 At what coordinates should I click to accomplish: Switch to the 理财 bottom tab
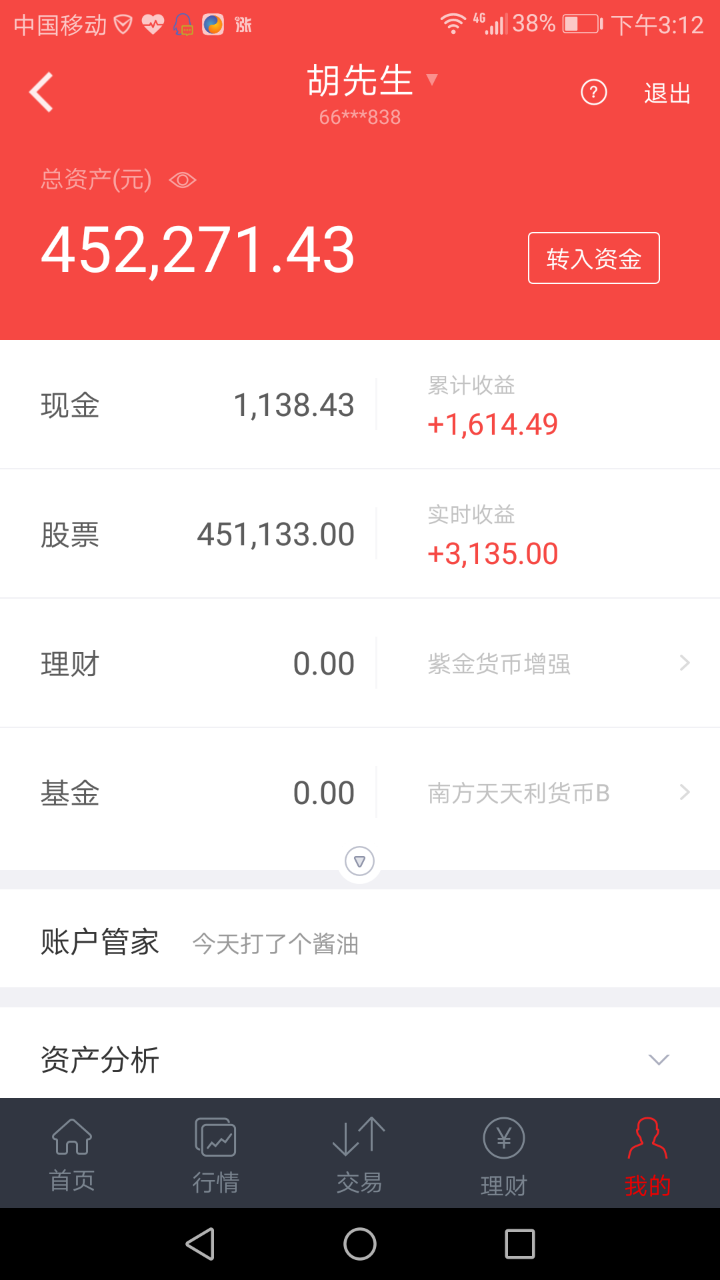[503, 1153]
